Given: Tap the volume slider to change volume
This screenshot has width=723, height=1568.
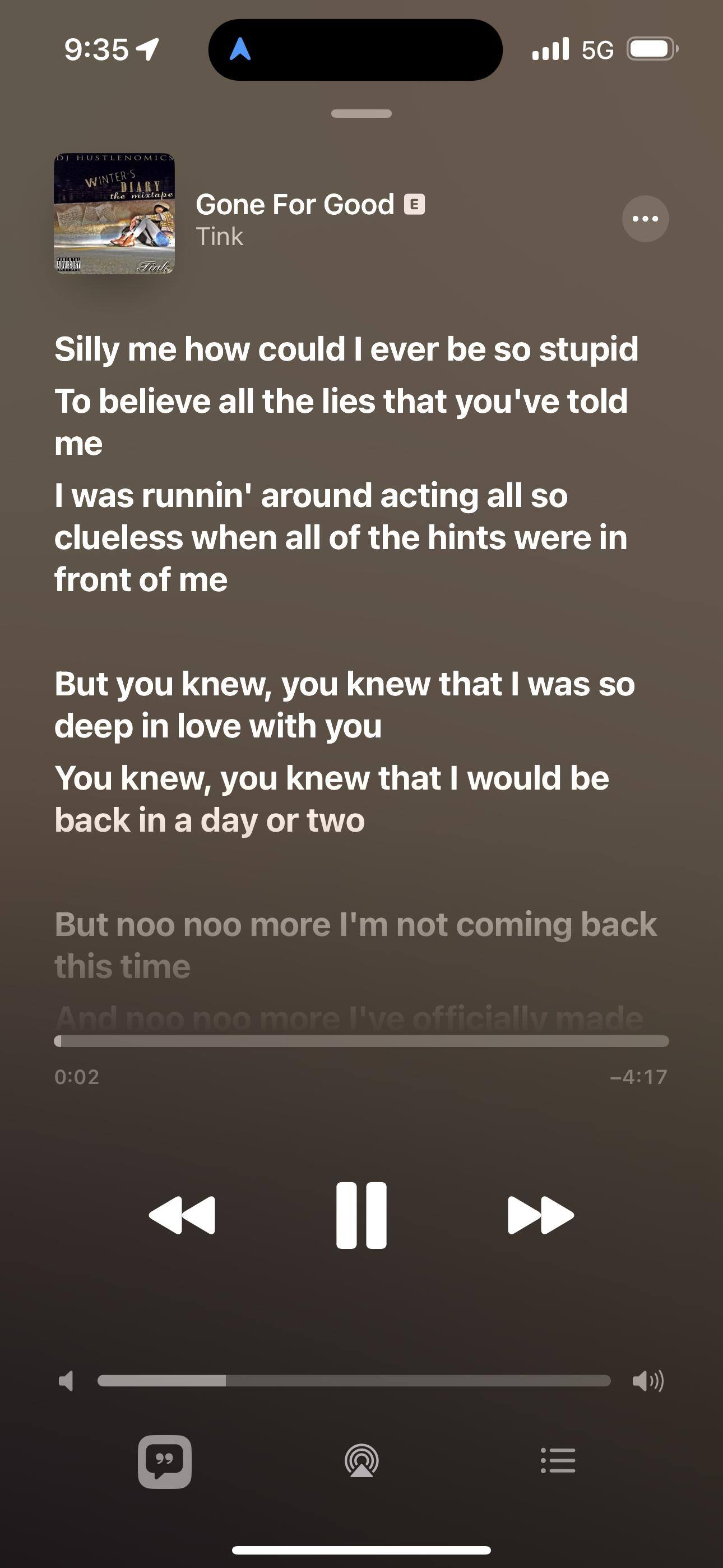Looking at the screenshot, I should click(x=354, y=1381).
